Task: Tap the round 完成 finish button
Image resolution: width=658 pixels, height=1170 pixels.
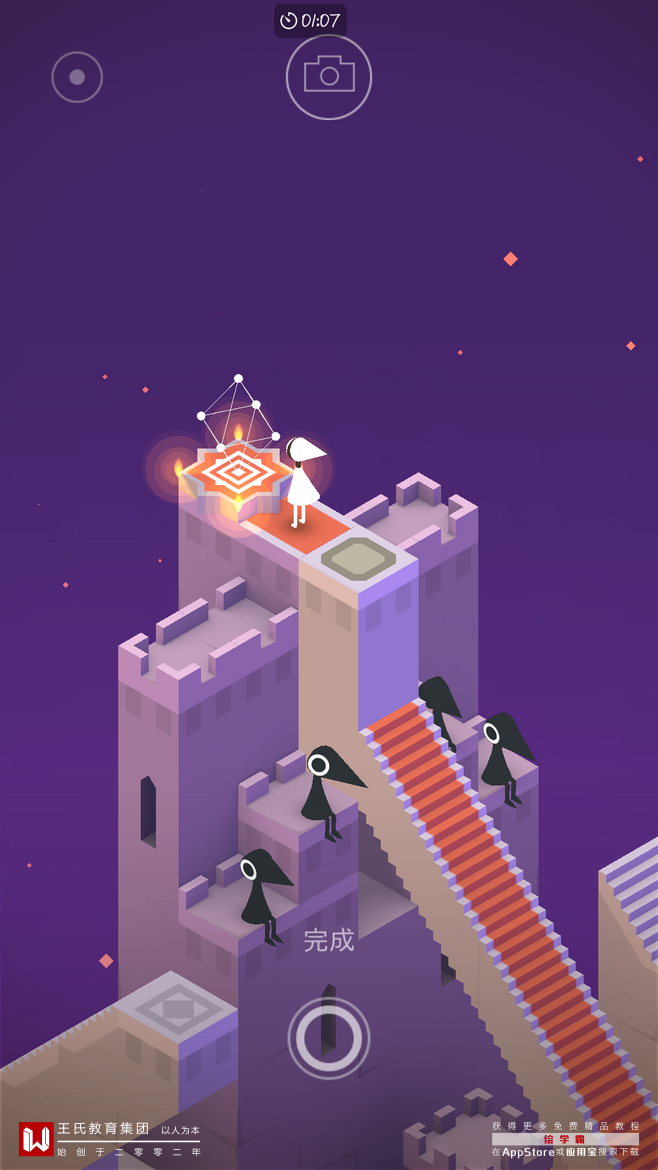Action: coord(329,1037)
